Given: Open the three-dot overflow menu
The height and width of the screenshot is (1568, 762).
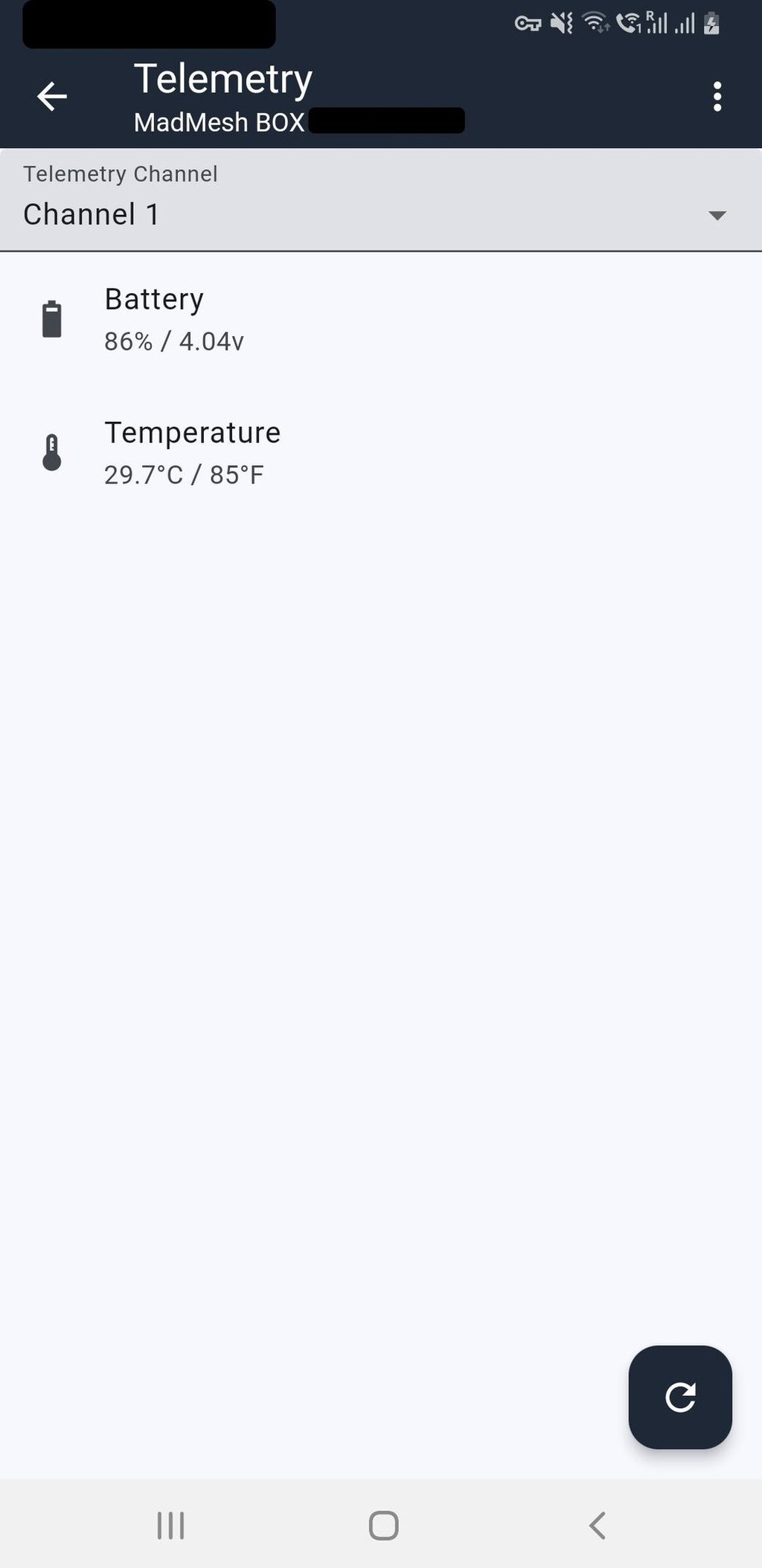Looking at the screenshot, I should pos(717,97).
